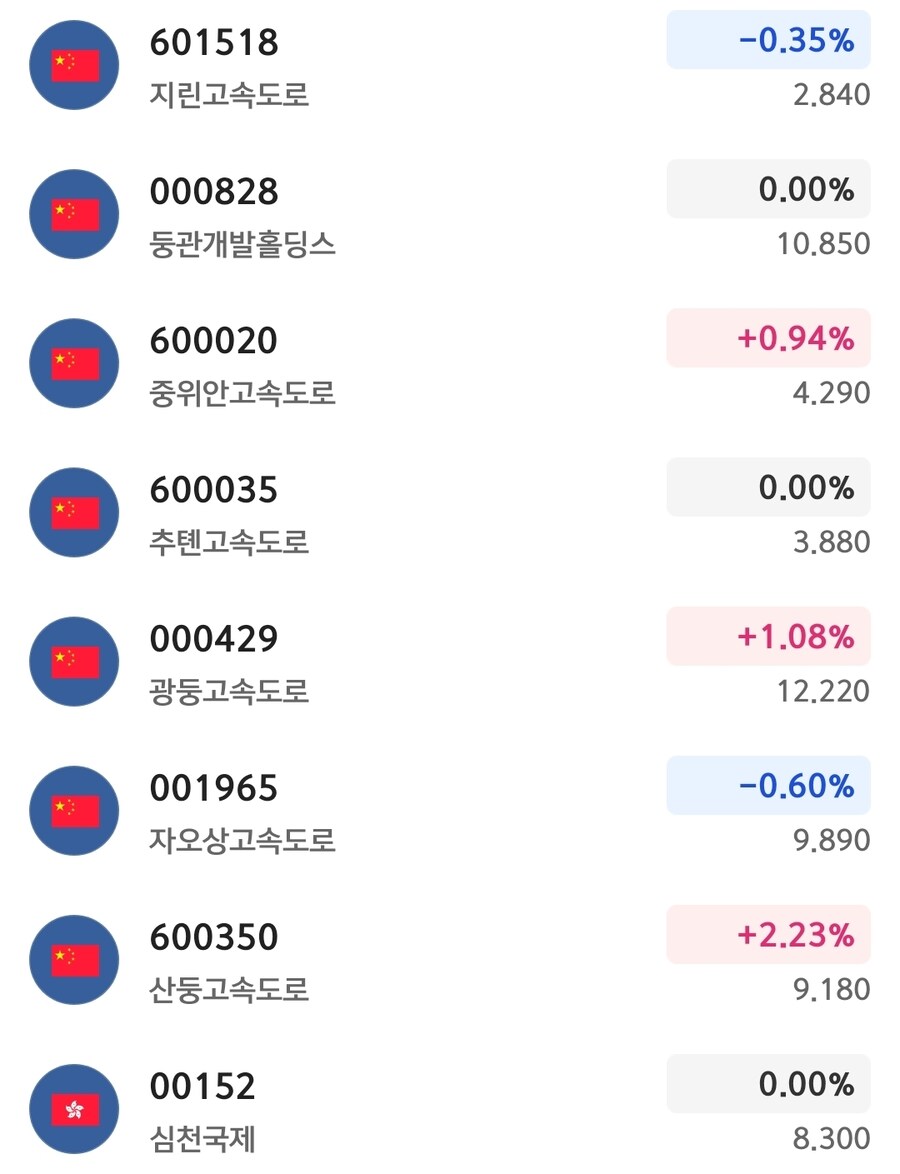Click the price 10.850 for 둥관개발홀딩스
This screenshot has height=1174, width=900.
pos(822,244)
